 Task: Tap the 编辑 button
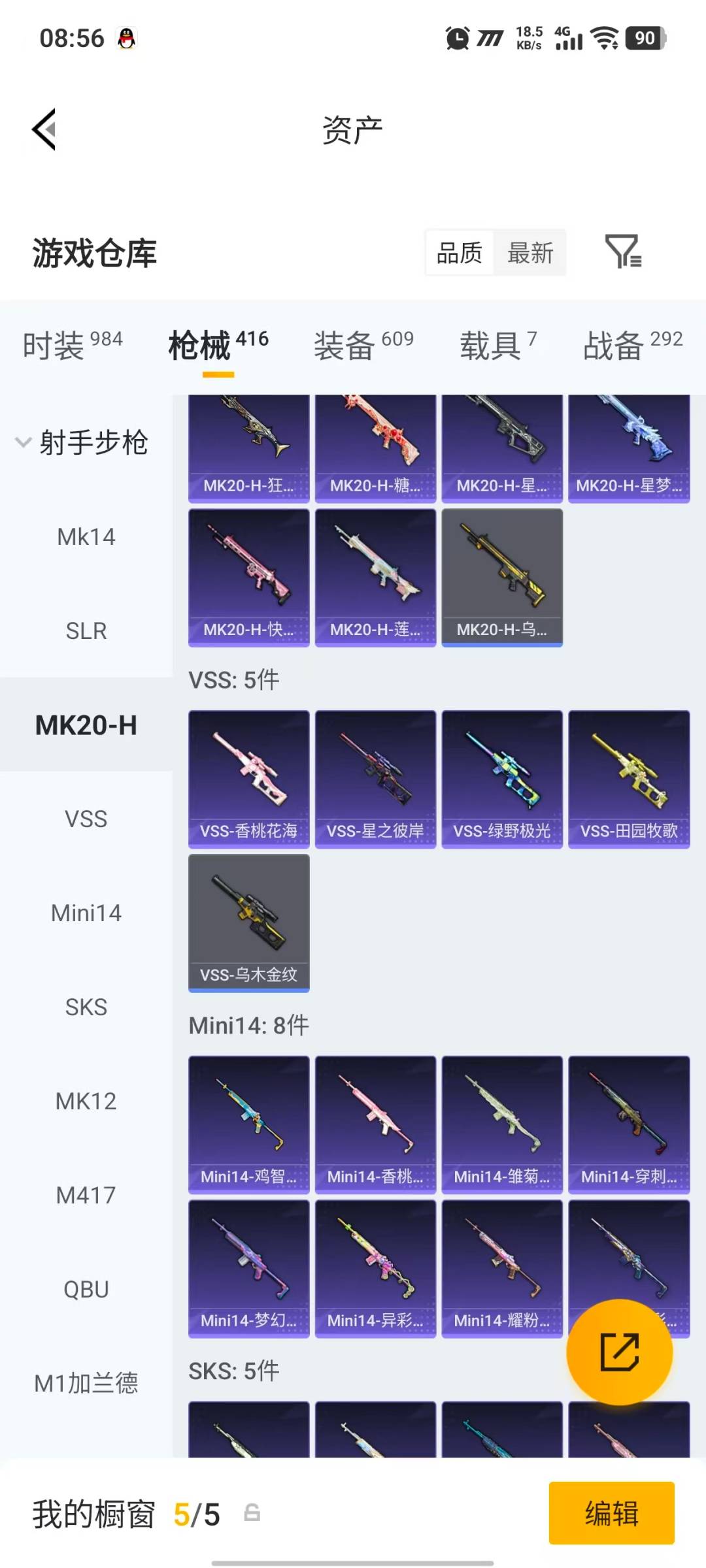tap(611, 1513)
